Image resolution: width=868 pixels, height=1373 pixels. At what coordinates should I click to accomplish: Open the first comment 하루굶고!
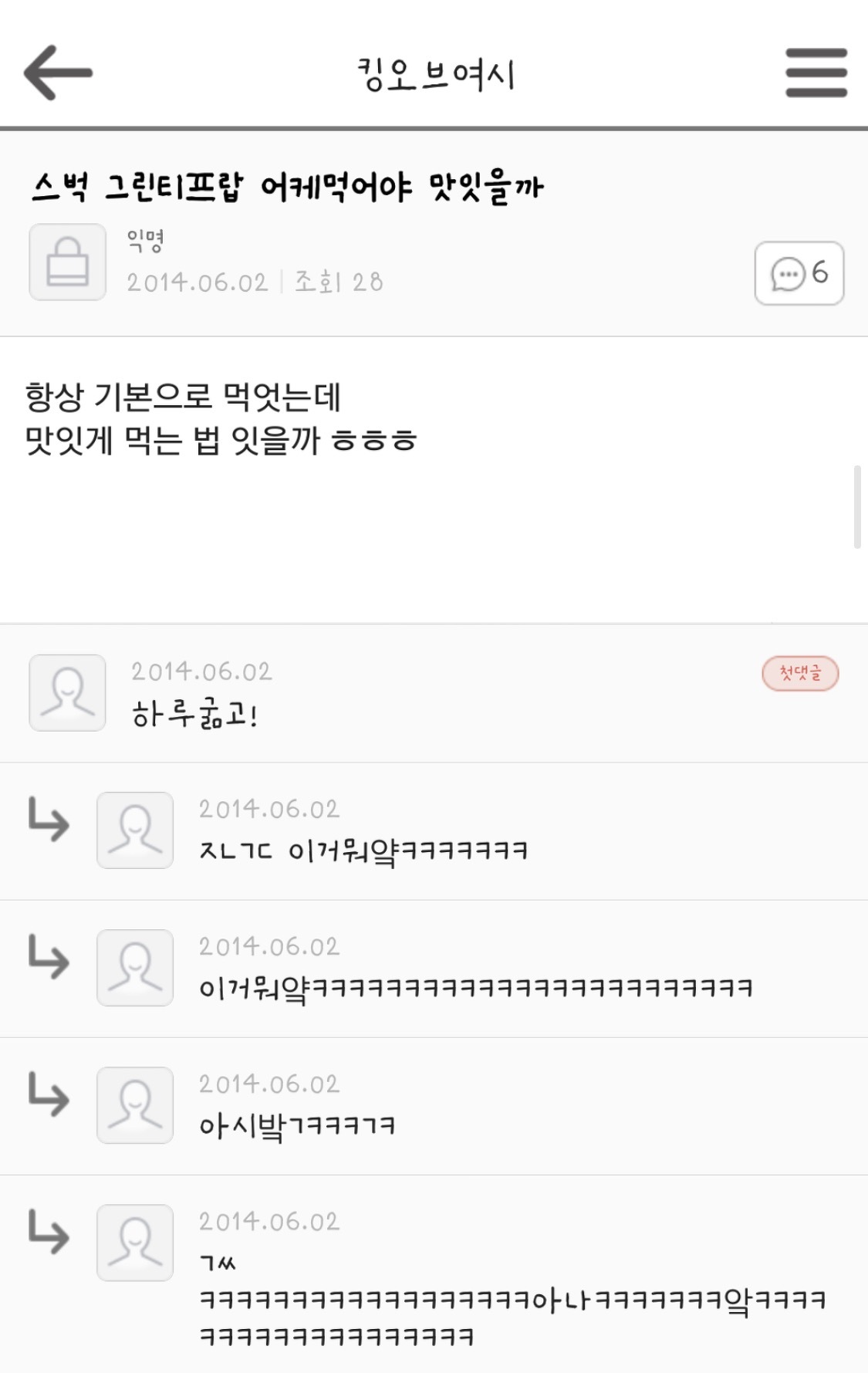194,715
